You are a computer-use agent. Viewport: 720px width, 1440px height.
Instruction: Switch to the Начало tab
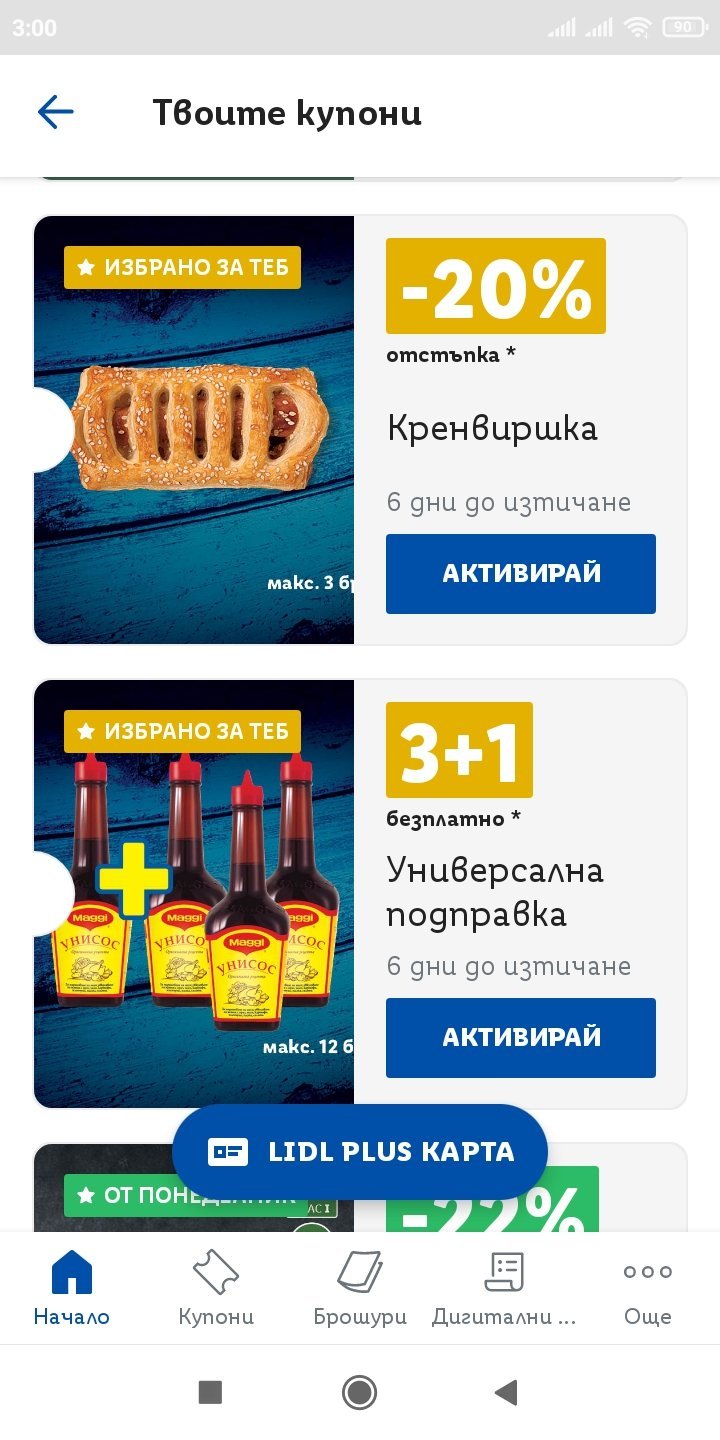click(x=71, y=1288)
